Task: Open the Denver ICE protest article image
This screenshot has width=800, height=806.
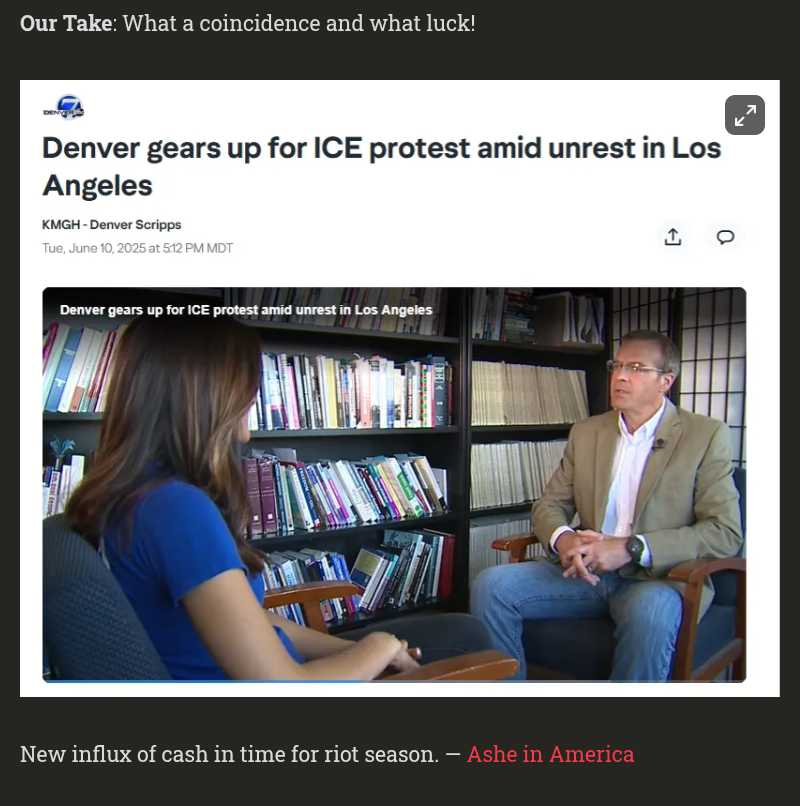Action: [x=394, y=484]
